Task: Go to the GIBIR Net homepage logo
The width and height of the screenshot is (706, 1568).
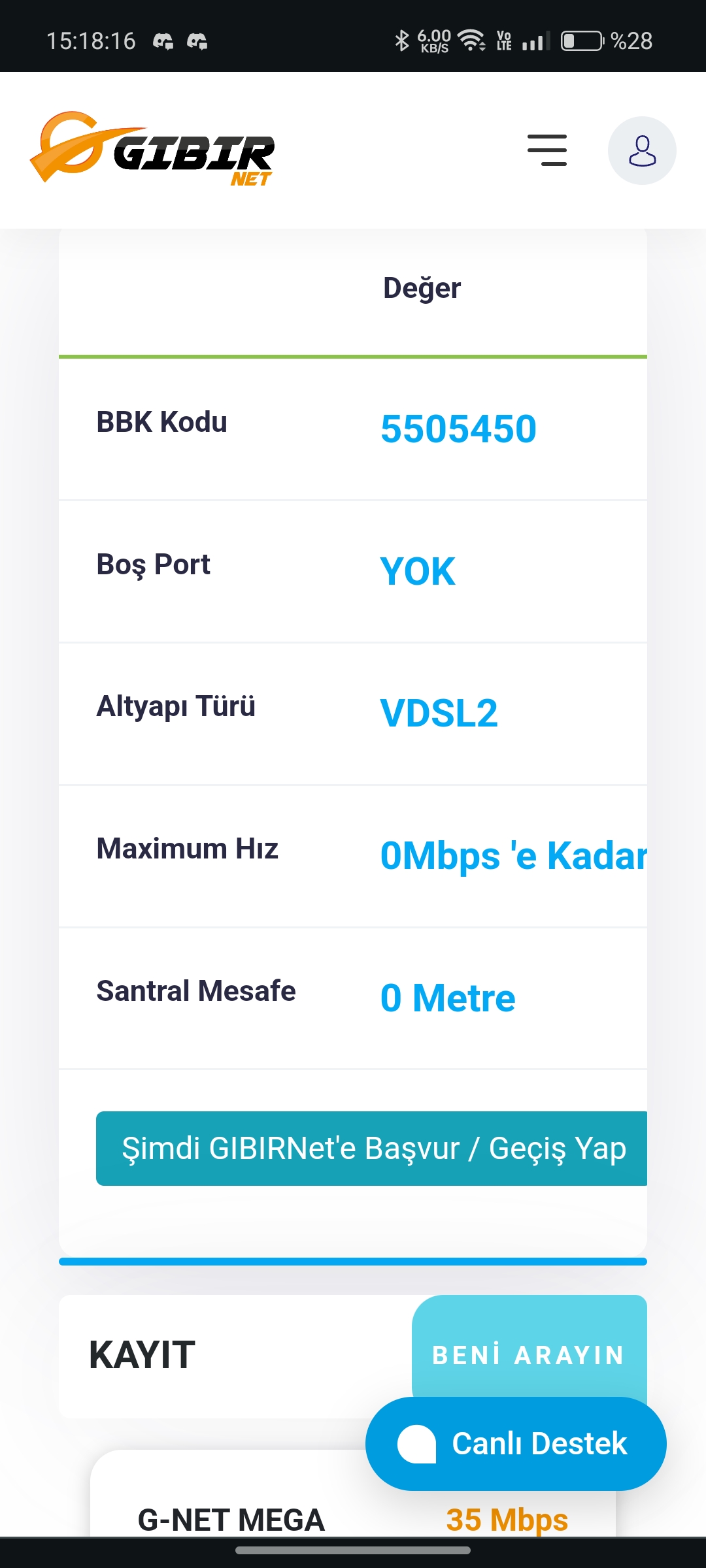Action: [153, 150]
